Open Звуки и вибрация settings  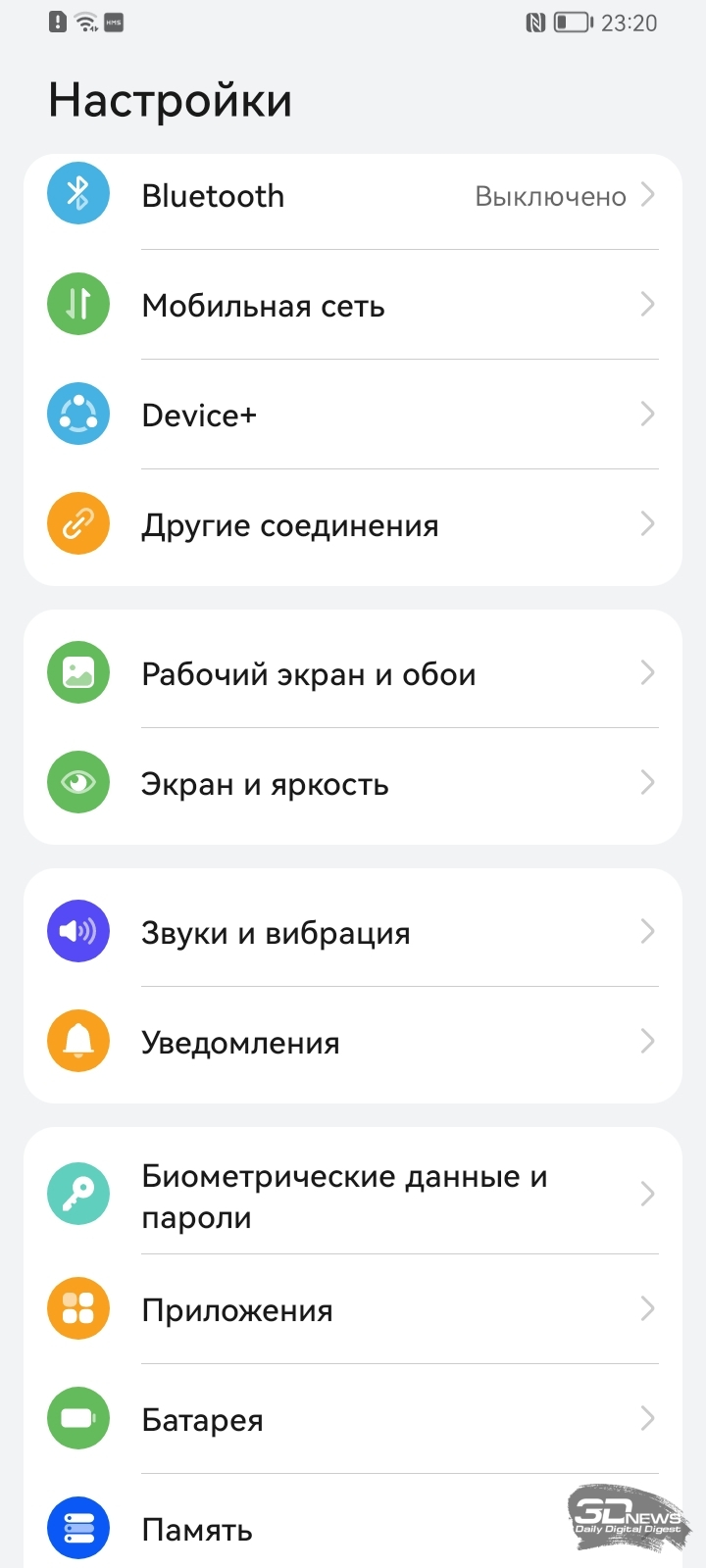(353, 932)
